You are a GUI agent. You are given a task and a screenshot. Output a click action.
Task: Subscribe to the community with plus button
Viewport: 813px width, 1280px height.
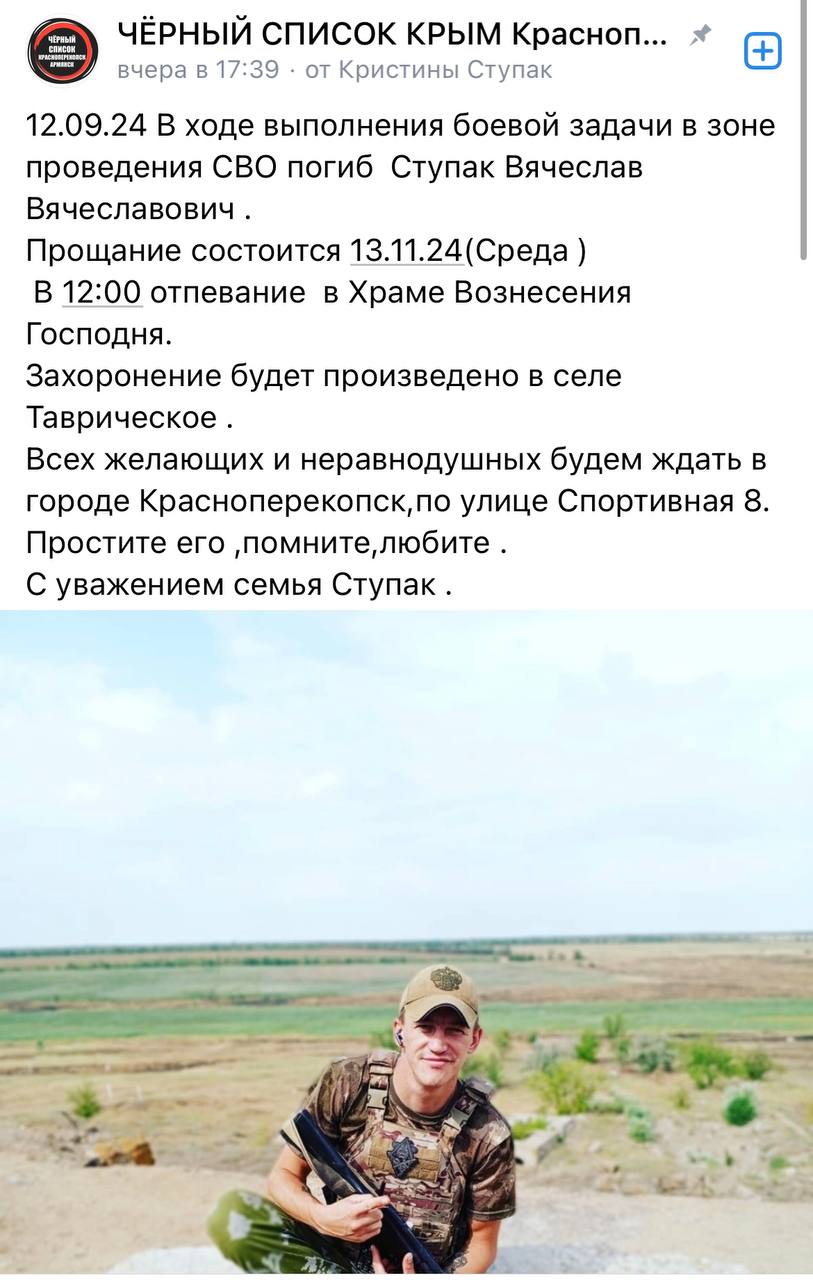762,51
